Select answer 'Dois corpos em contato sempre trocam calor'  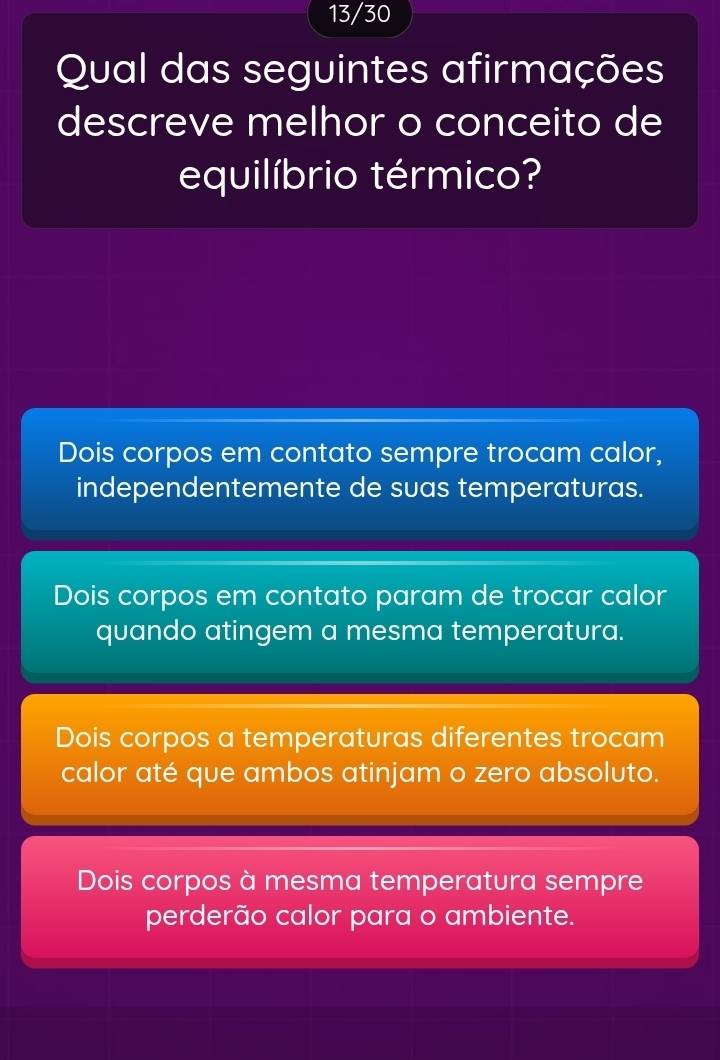tap(360, 470)
